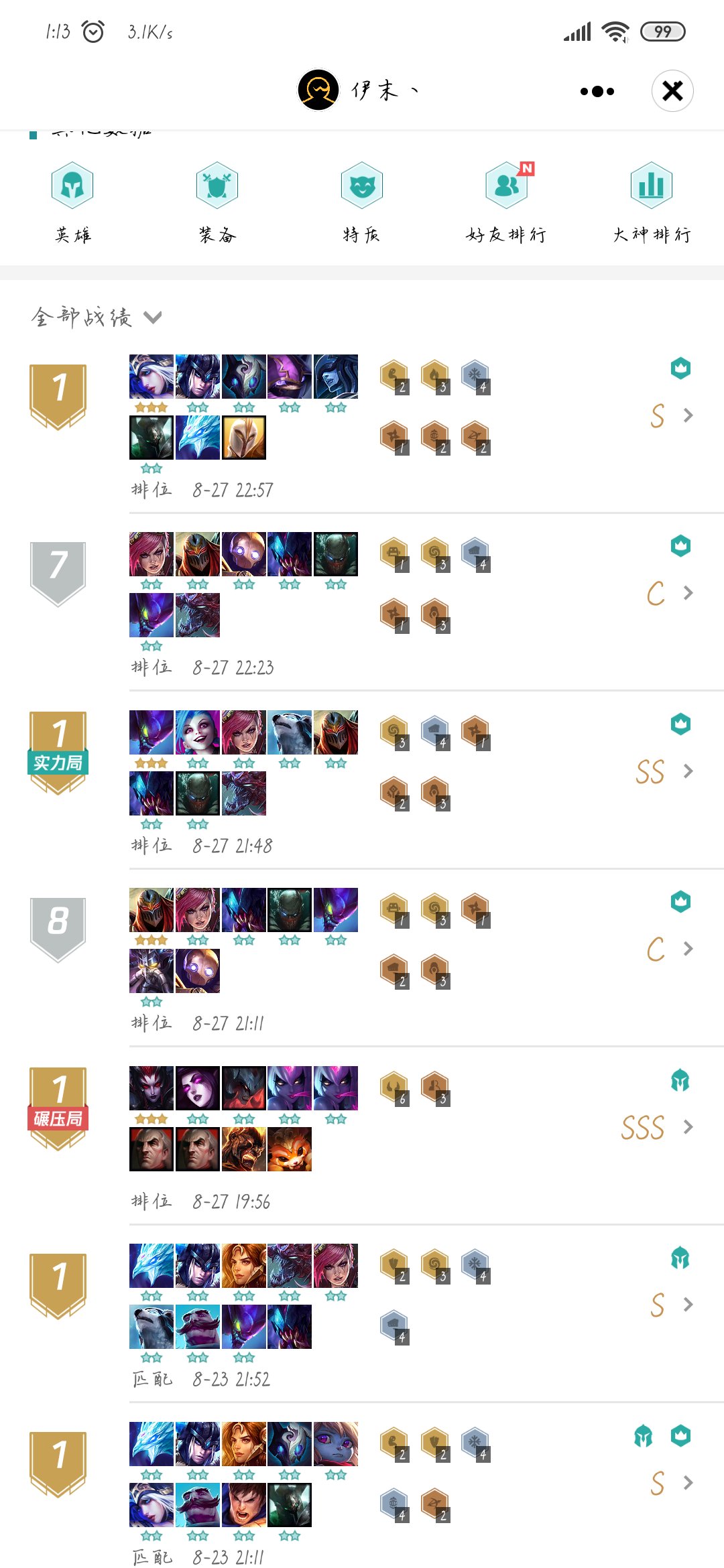Image resolution: width=724 pixels, height=1568 pixels.
Task: Open the 7th place match from 8-27 22:23
Action: (x=670, y=593)
